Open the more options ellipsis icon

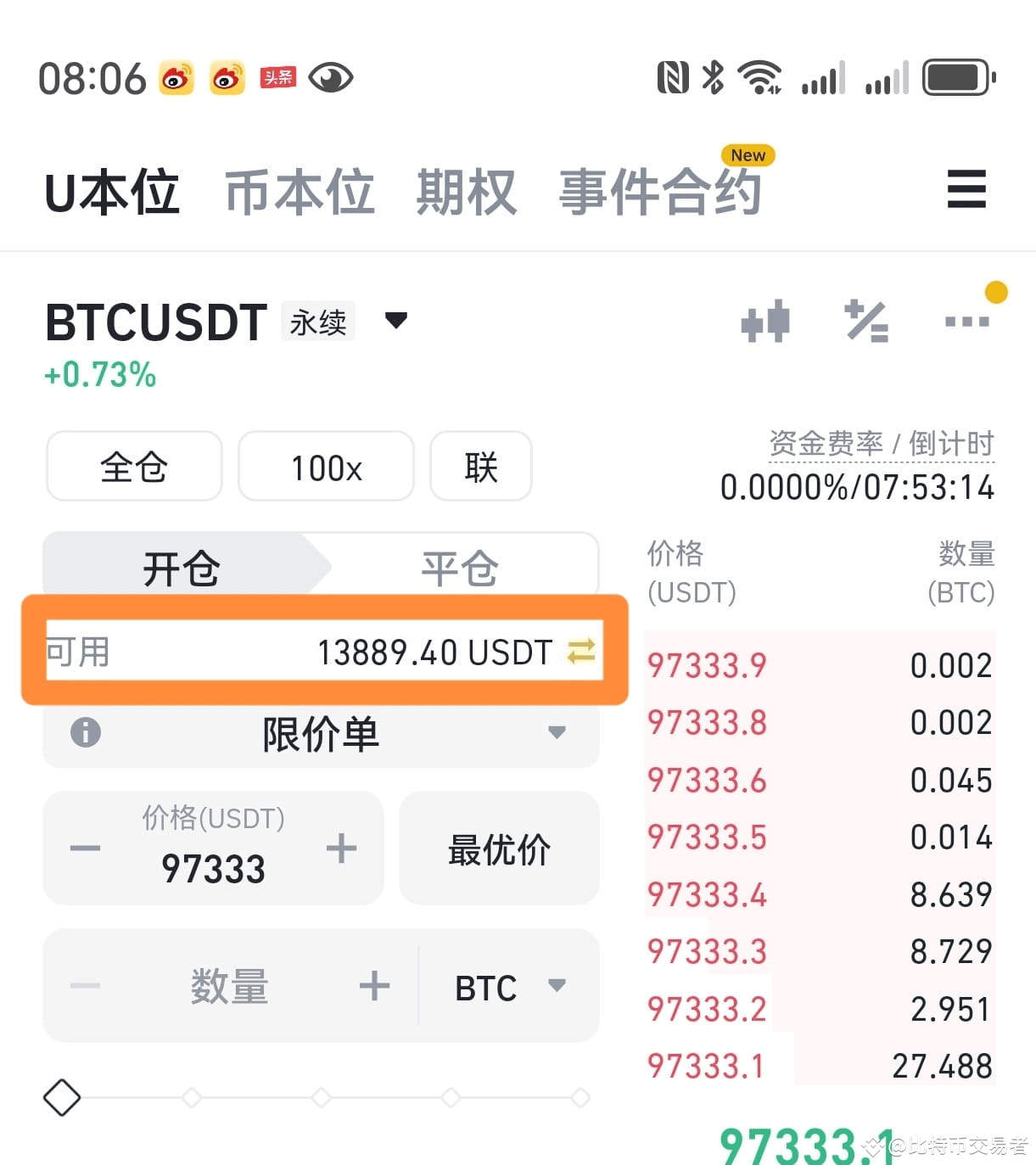coord(967,323)
